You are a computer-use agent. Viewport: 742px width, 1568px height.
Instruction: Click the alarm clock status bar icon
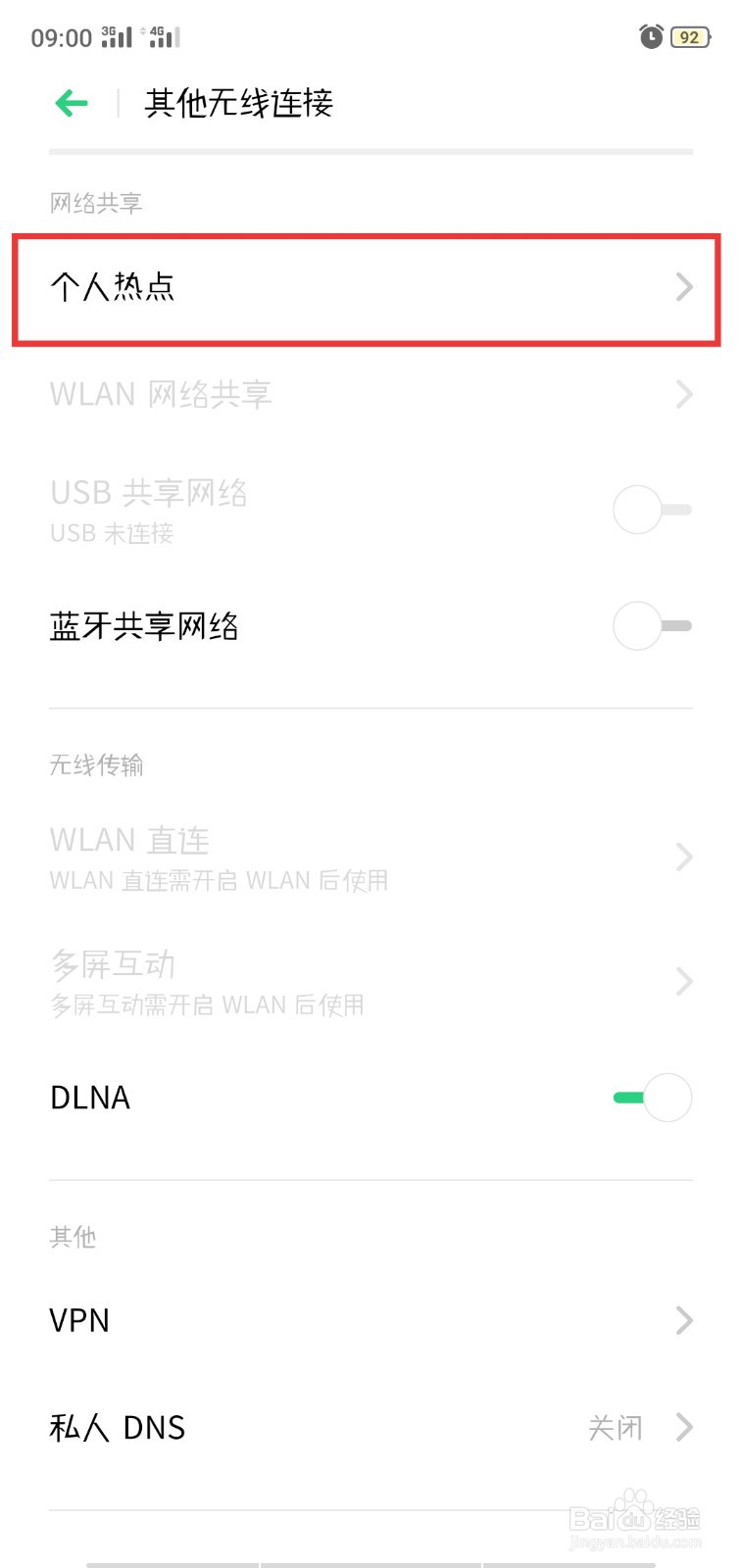[x=650, y=36]
